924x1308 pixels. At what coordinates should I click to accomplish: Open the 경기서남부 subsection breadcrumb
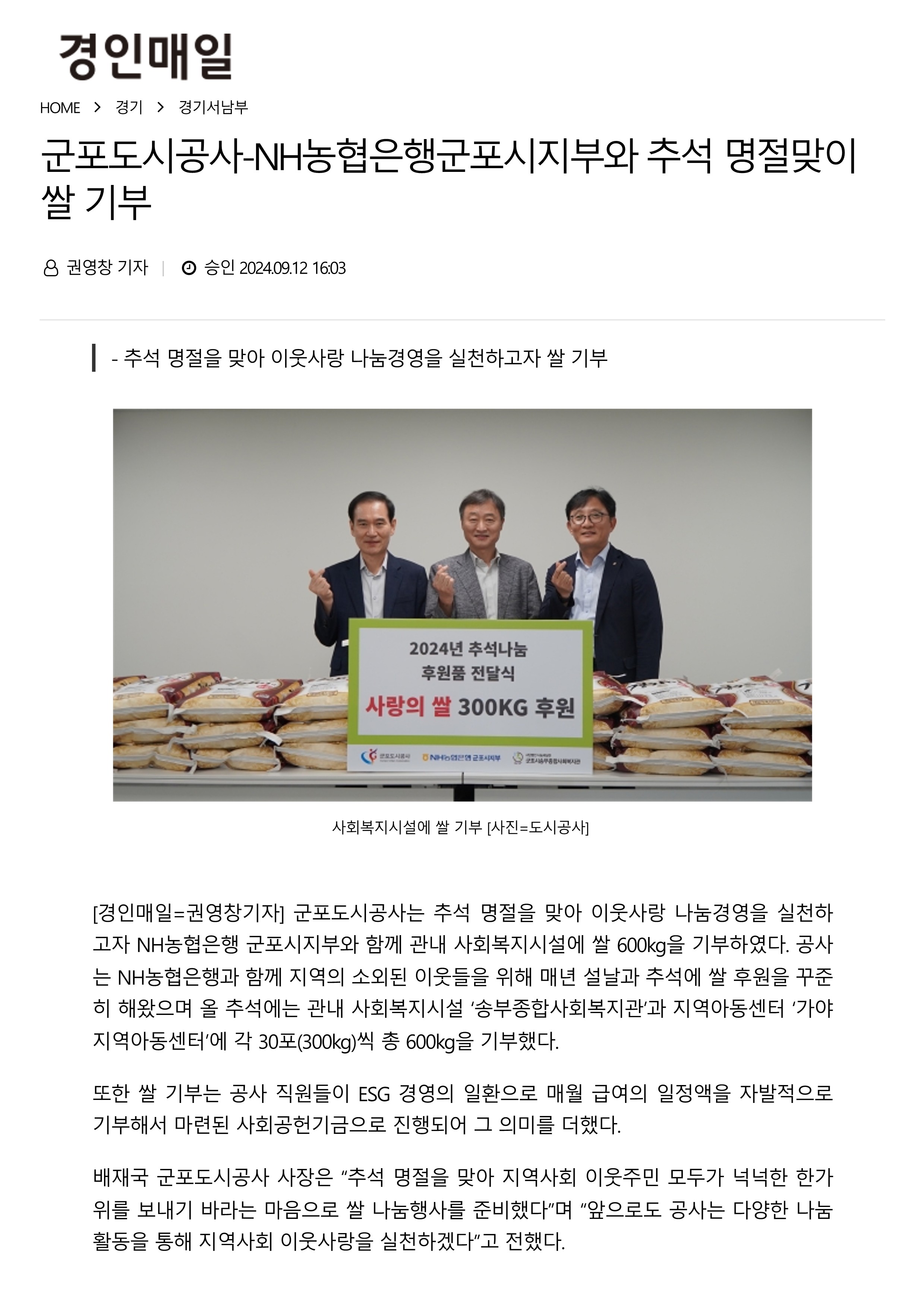213,107
